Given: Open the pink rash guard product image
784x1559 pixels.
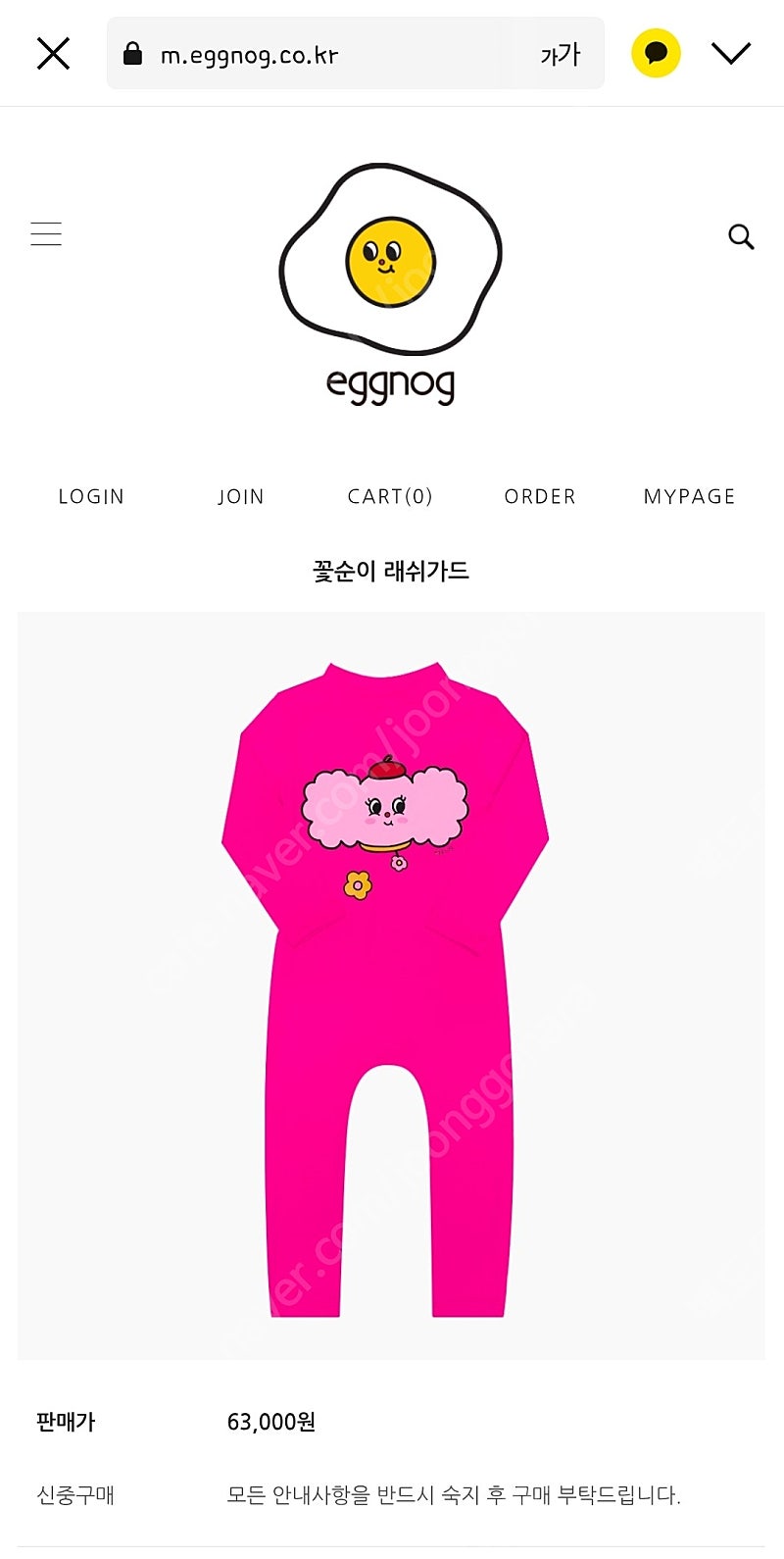Looking at the screenshot, I should 391,985.
